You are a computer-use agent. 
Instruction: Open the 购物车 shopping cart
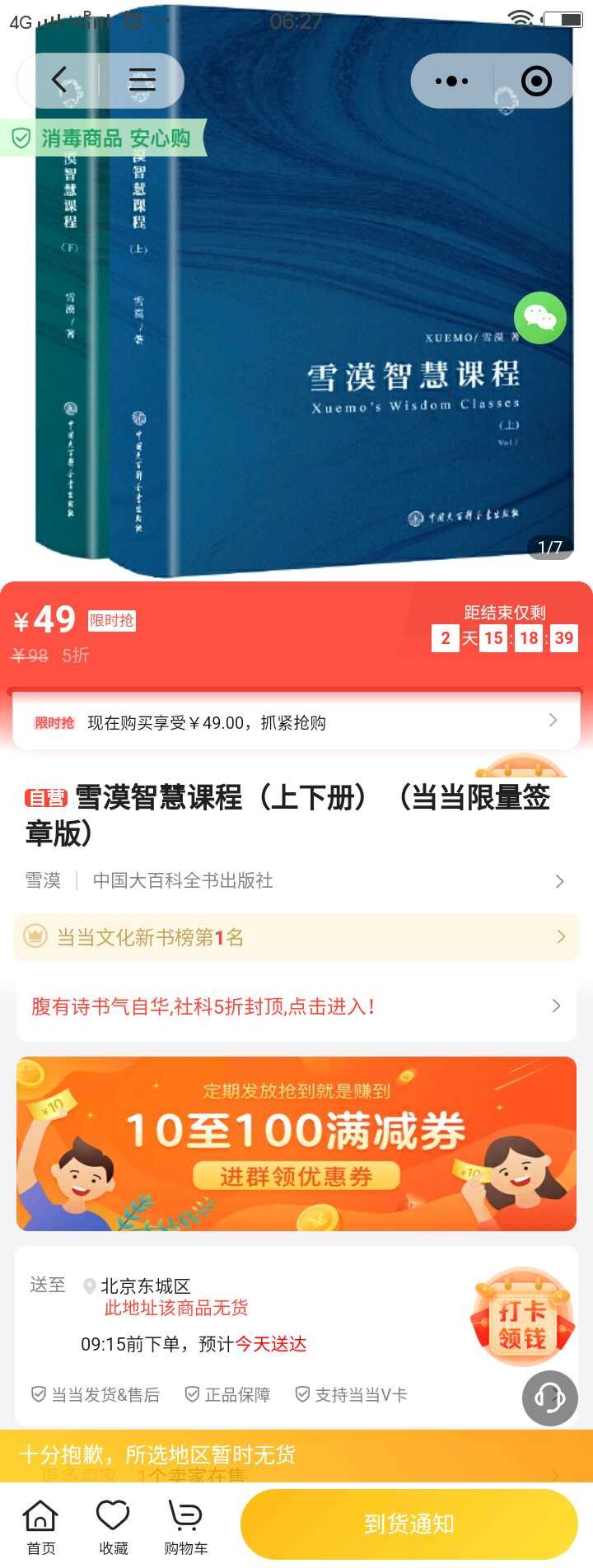tap(185, 1526)
